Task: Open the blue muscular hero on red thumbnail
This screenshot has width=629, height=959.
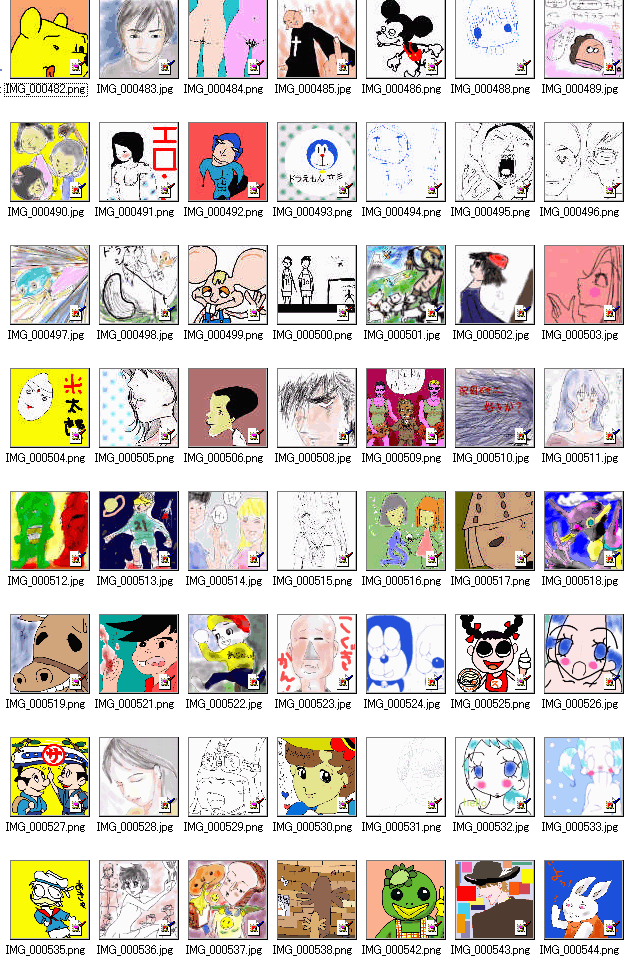Action: [227, 161]
